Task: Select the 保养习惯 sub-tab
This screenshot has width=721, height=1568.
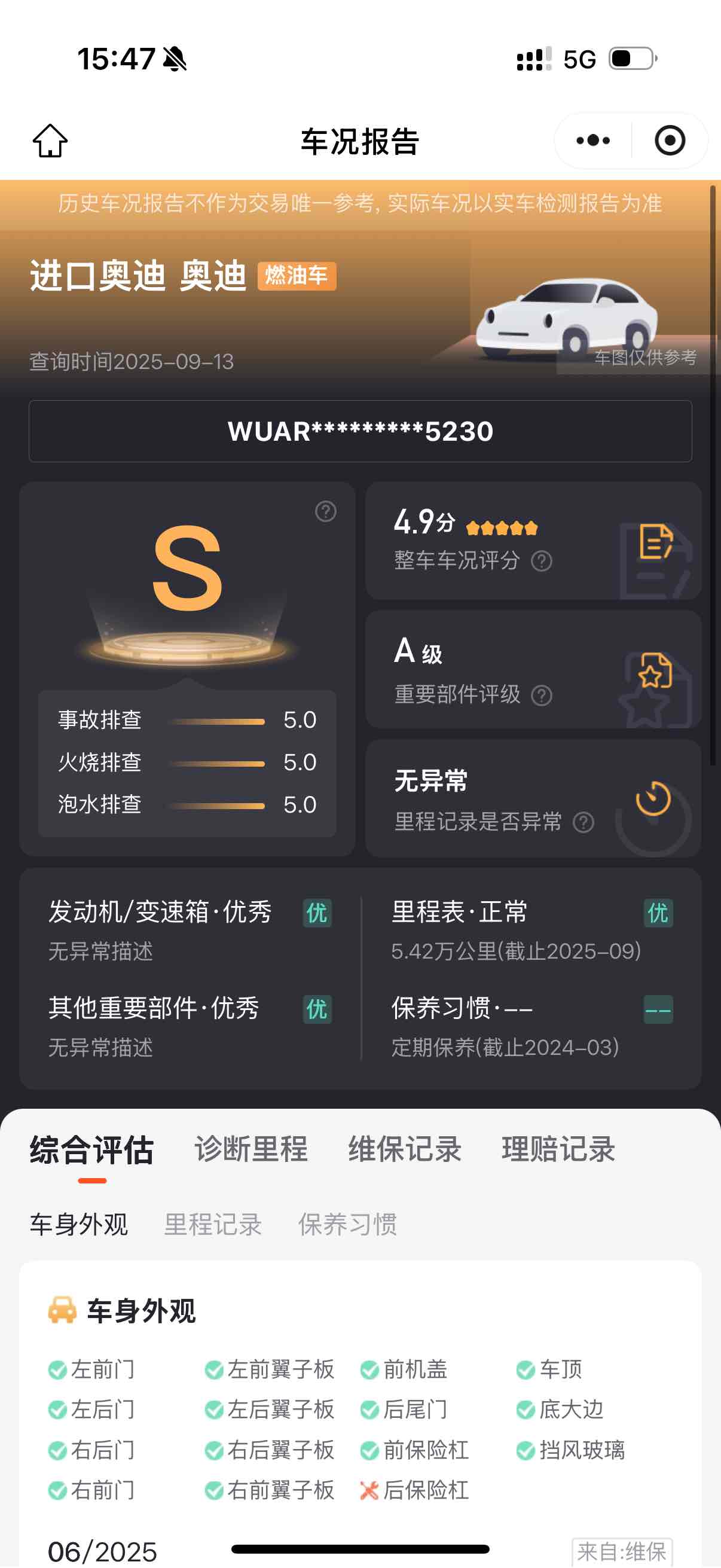Action: [x=347, y=1224]
